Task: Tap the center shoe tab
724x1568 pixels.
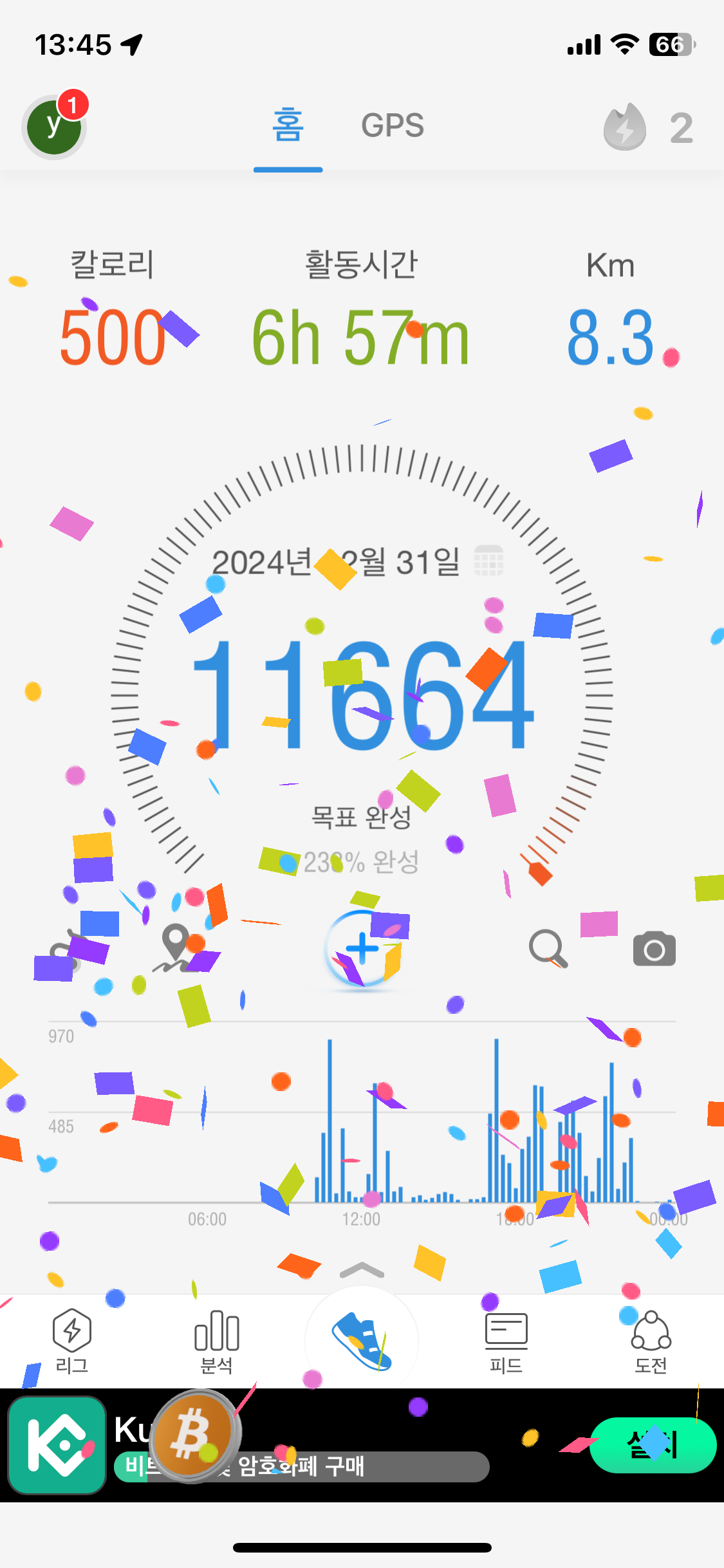Action: tap(362, 1342)
